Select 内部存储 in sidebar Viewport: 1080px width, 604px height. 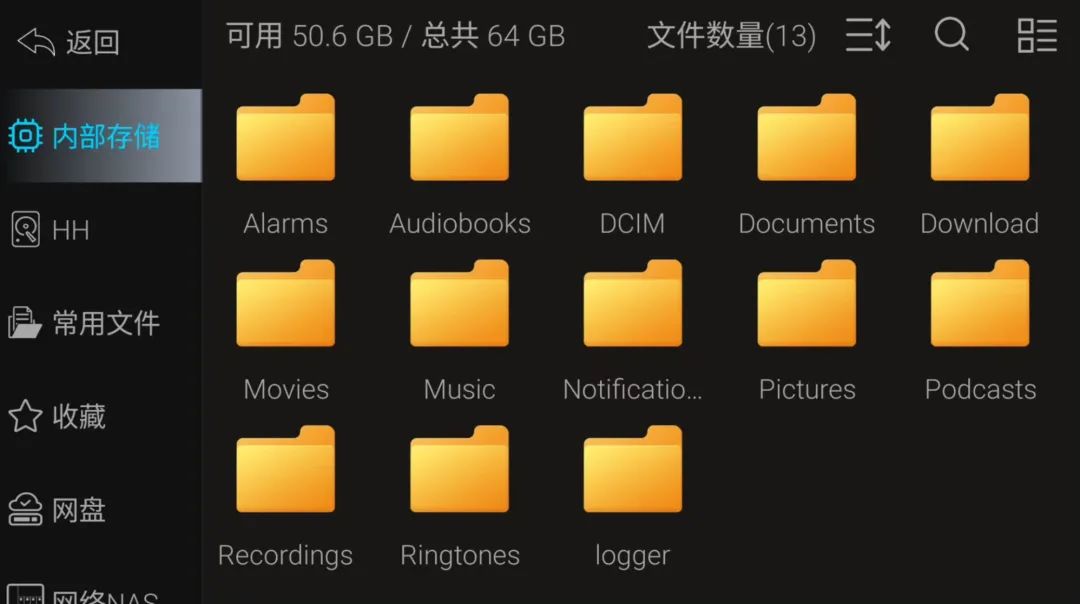point(100,136)
